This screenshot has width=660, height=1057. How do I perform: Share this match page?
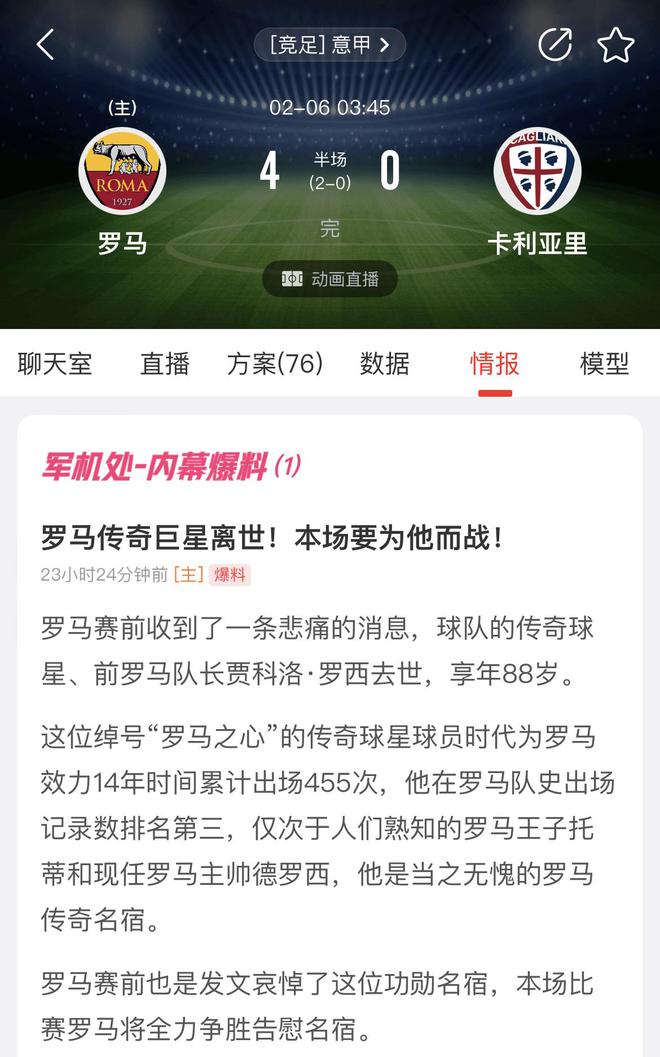pyautogui.click(x=555, y=45)
